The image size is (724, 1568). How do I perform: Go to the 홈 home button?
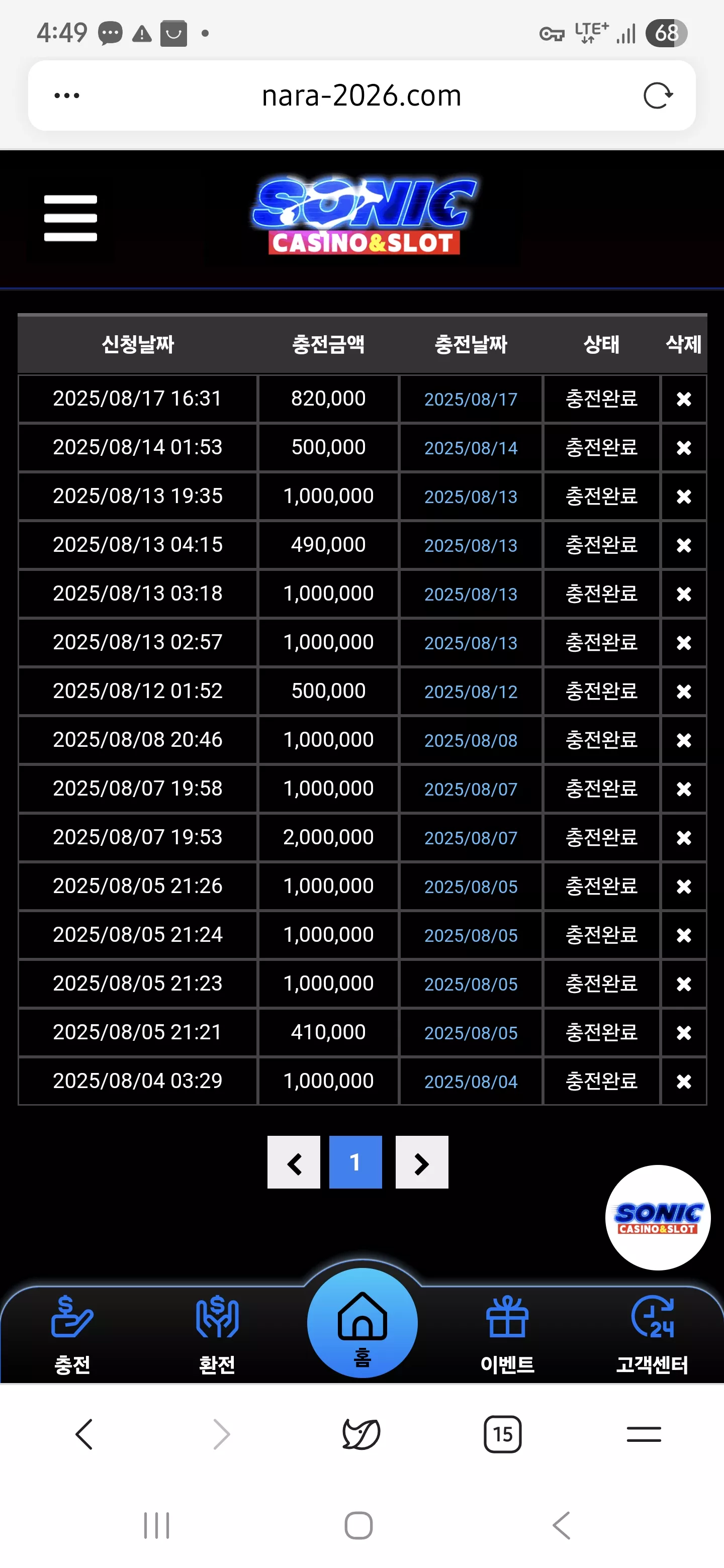click(363, 1323)
